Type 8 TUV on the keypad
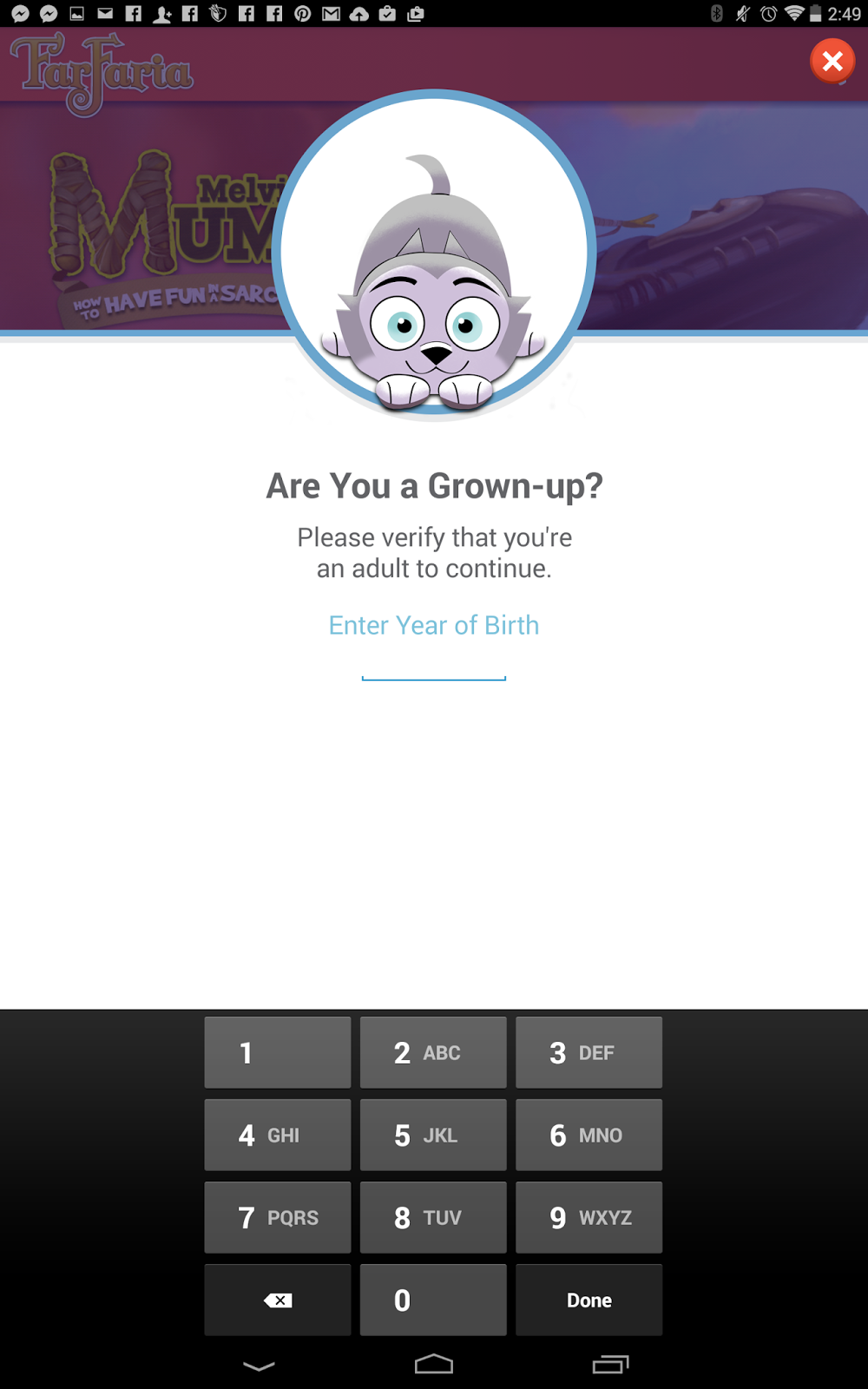This screenshot has height=1389, width=868. click(433, 1217)
